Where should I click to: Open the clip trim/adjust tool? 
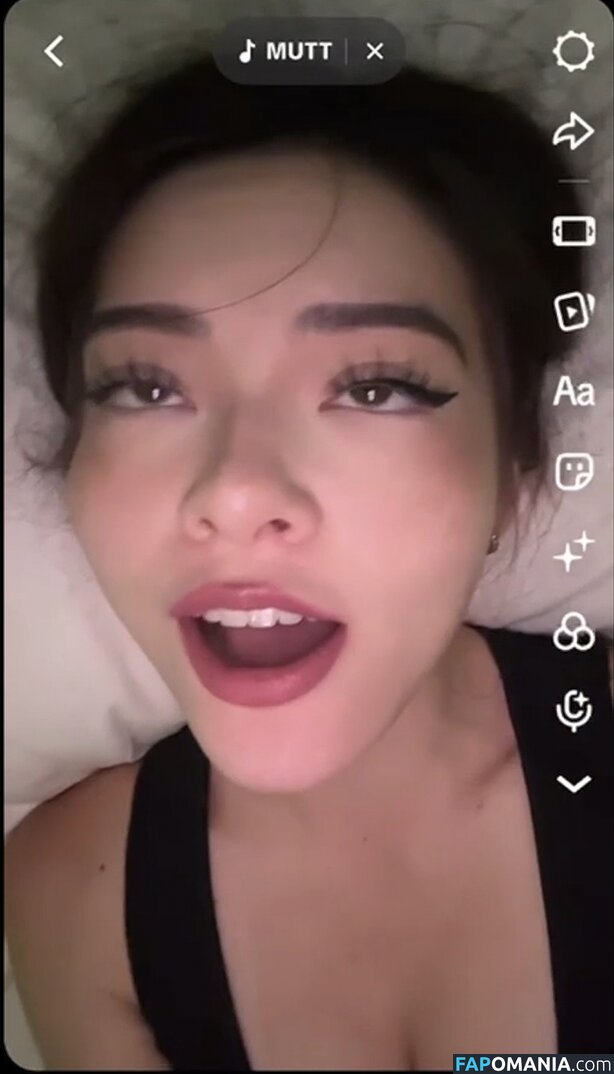(573, 231)
